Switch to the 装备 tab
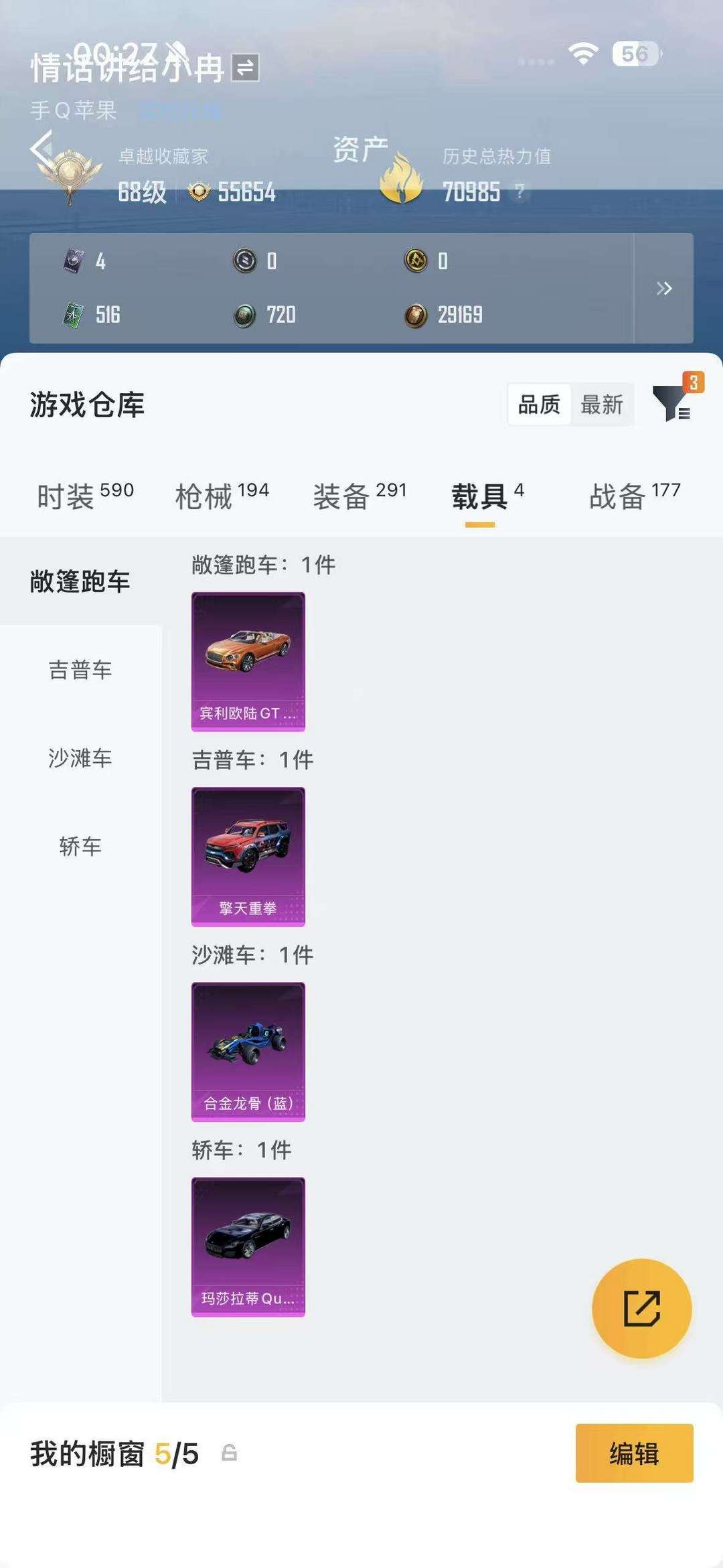The height and width of the screenshot is (1568, 723). tap(359, 496)
